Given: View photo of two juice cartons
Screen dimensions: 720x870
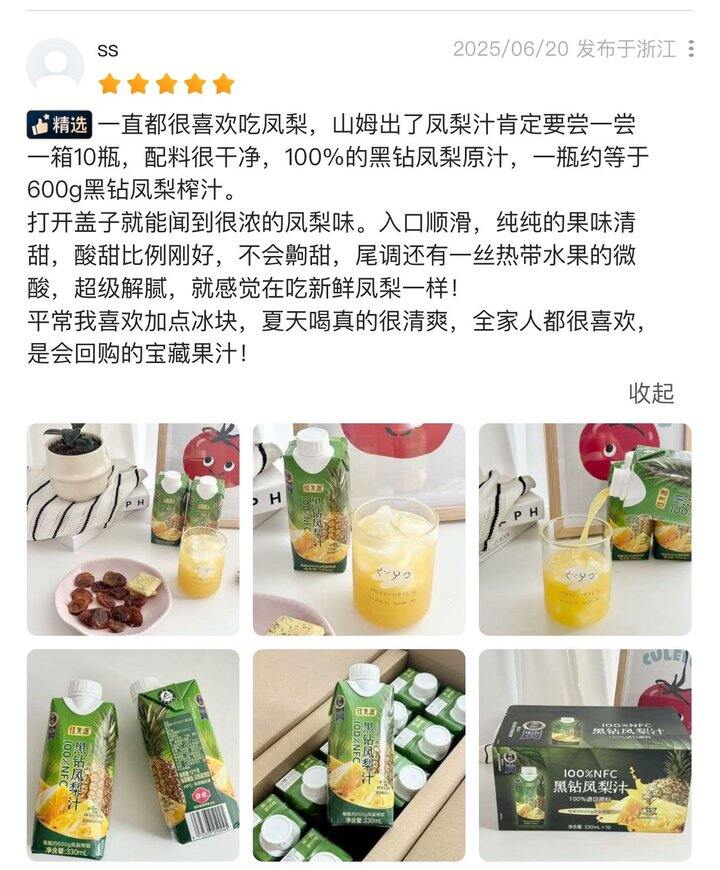Looking at the screenshot, I should [133, 755].
